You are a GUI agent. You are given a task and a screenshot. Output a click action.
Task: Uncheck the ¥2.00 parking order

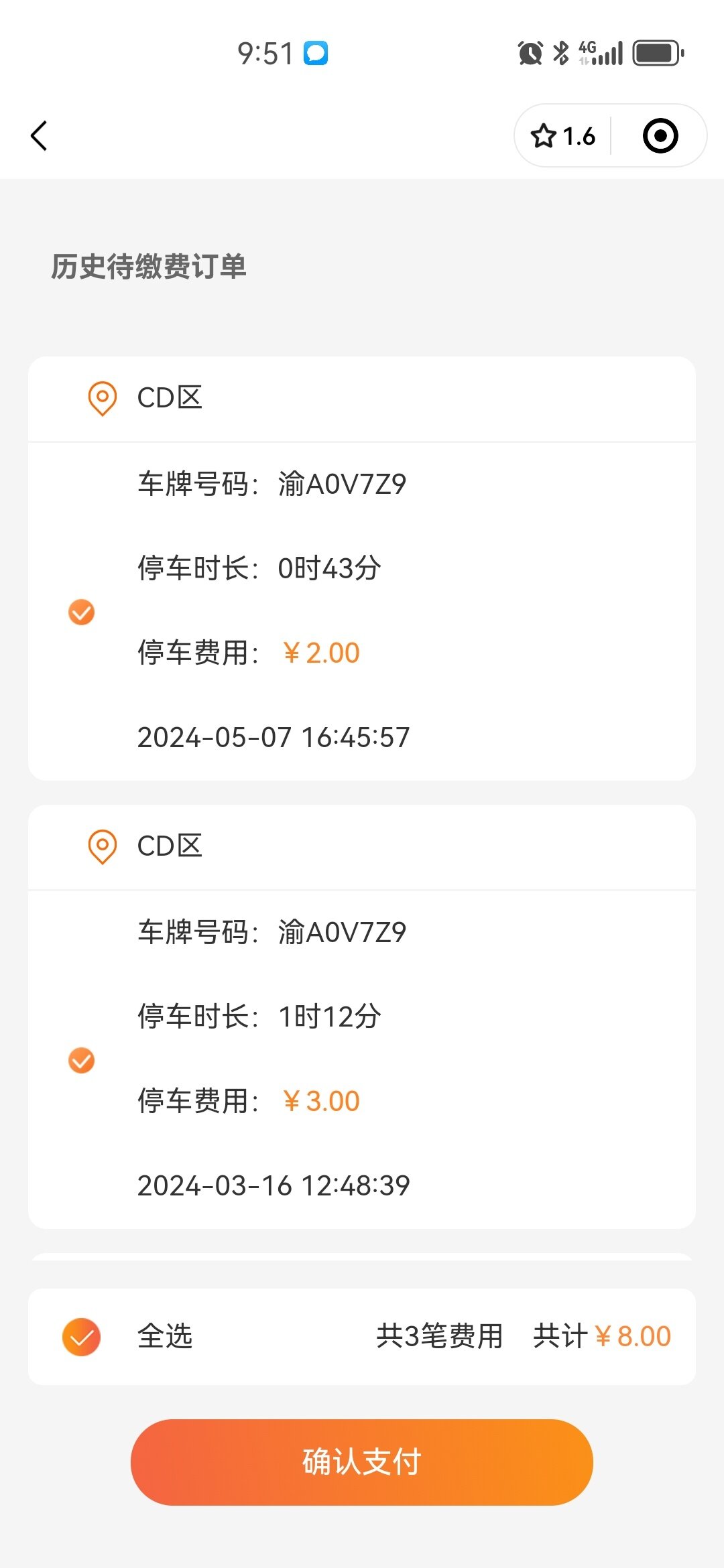(x=82, y=612)
